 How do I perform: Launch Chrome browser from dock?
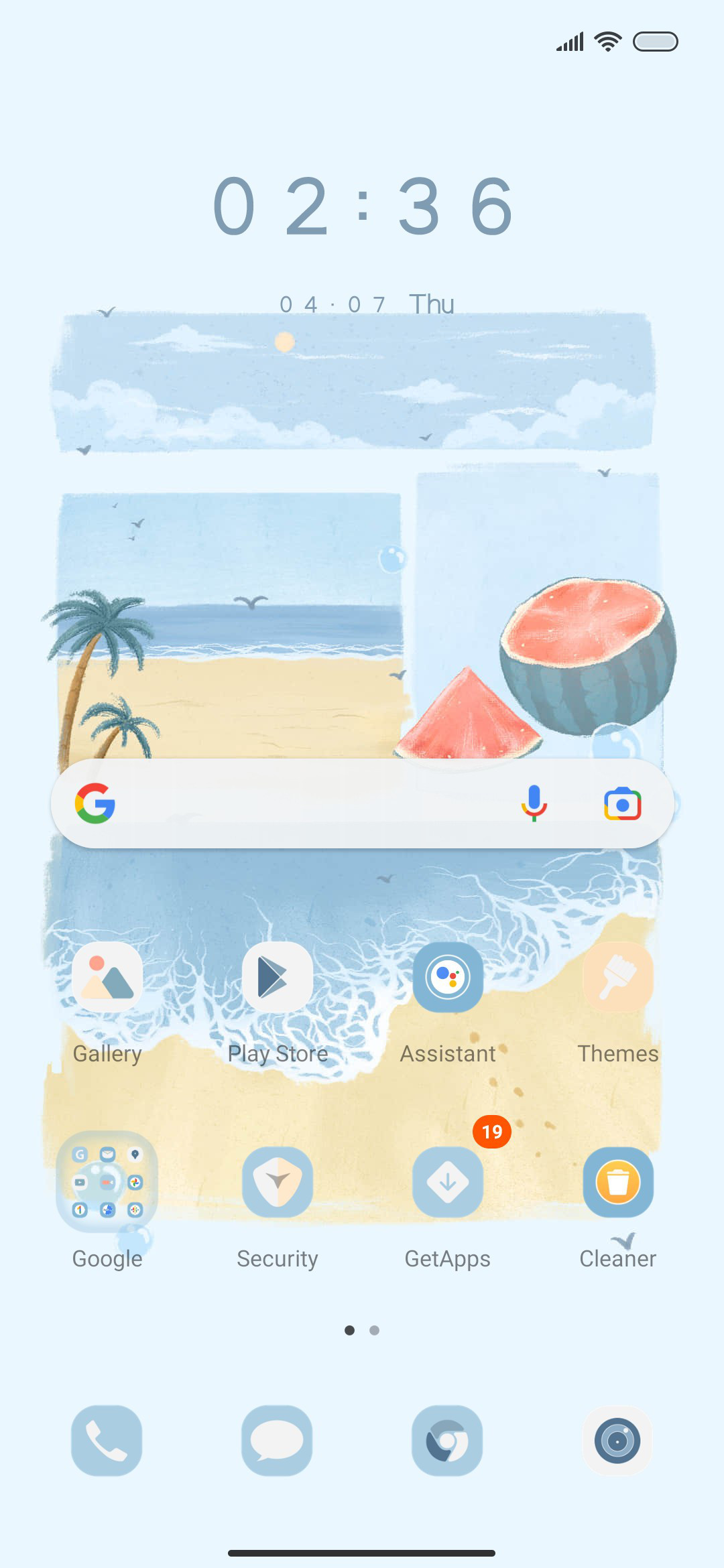(448, 1441)
